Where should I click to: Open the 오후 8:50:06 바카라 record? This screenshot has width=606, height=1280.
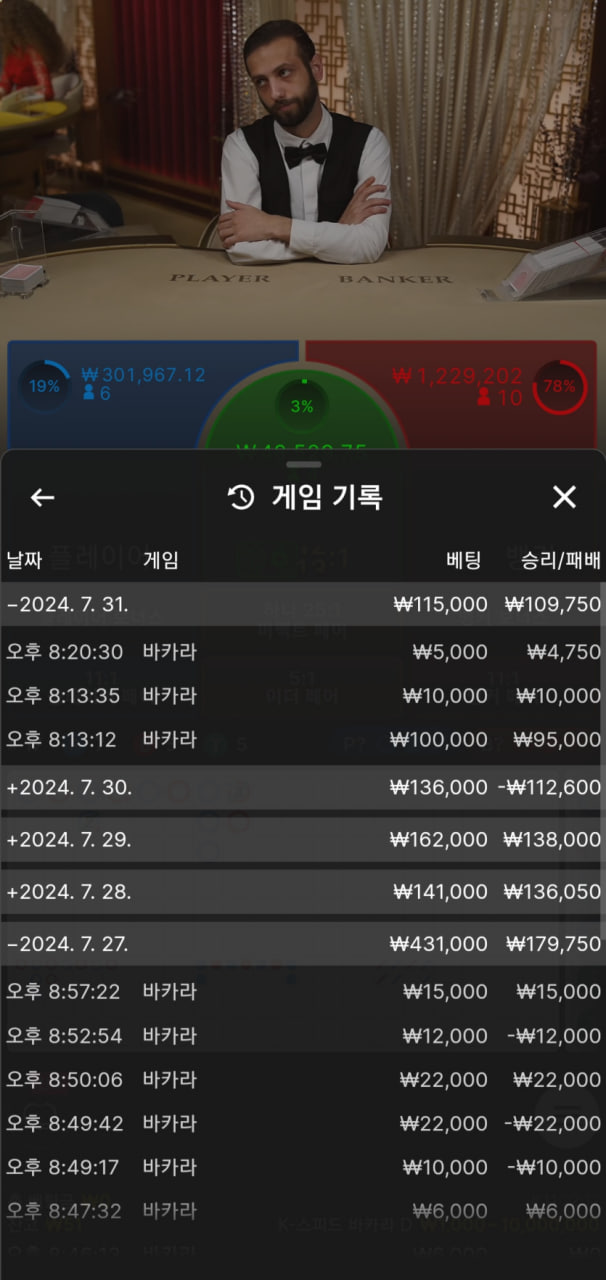300,1080
